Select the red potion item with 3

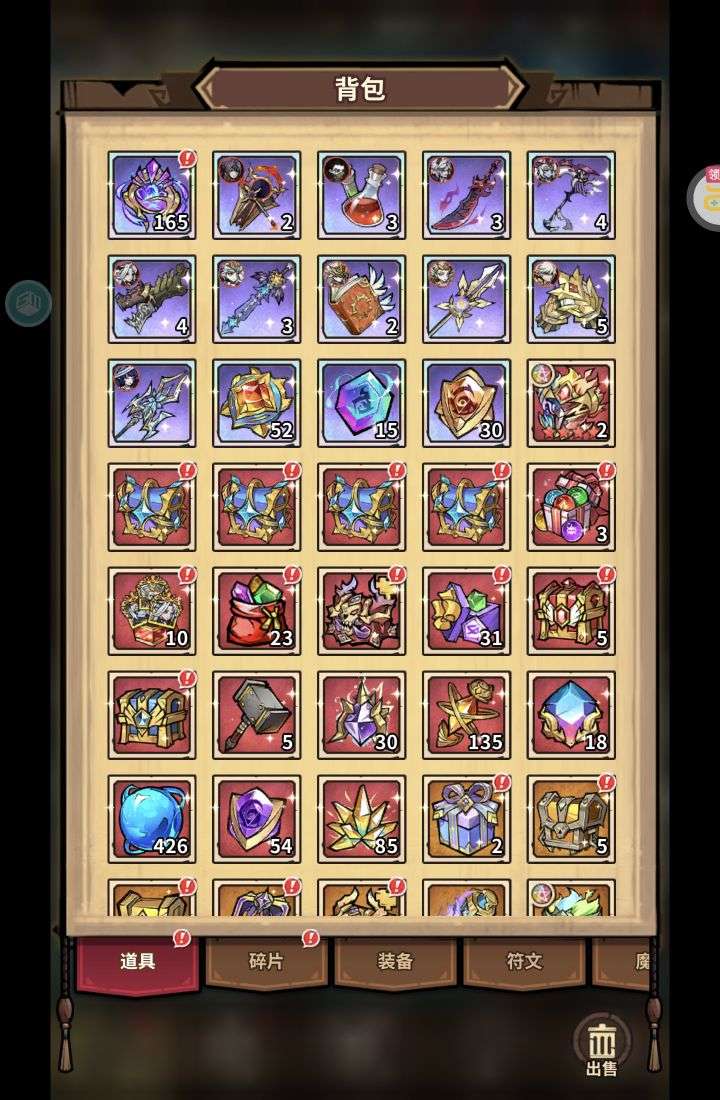(362, 195)
